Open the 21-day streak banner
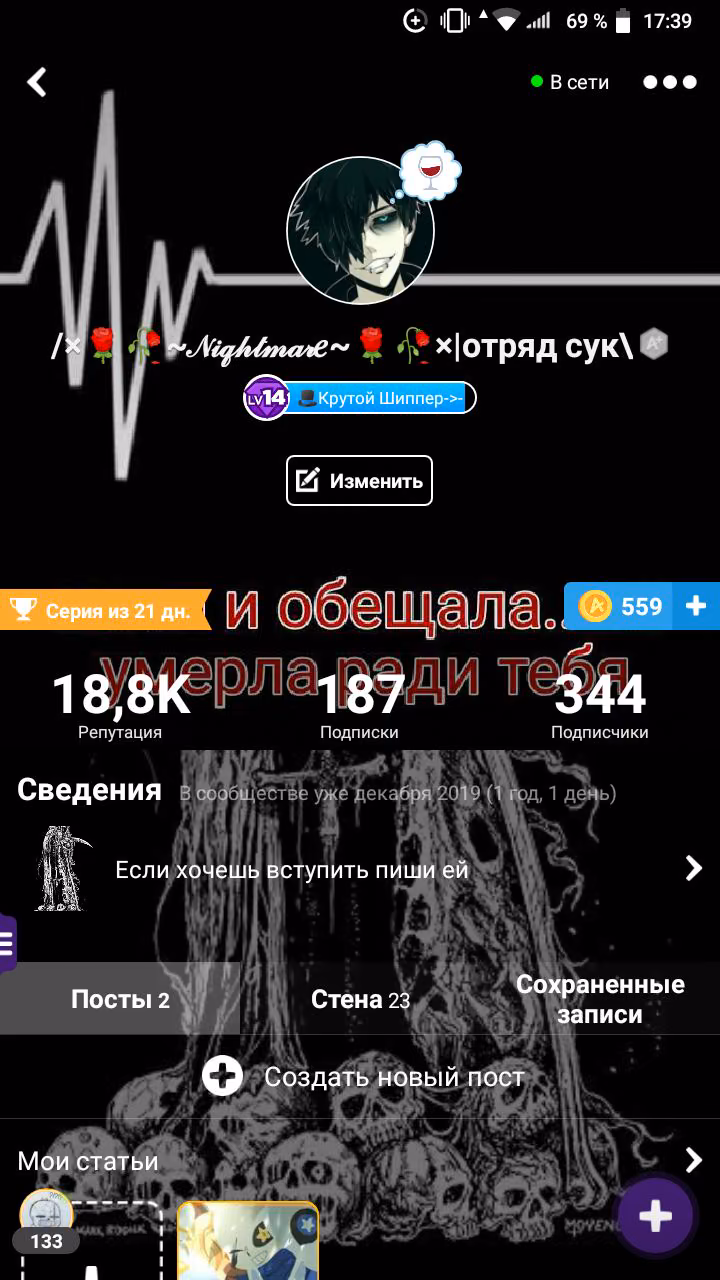This screenshot has height=1280, width=720. 103,610
